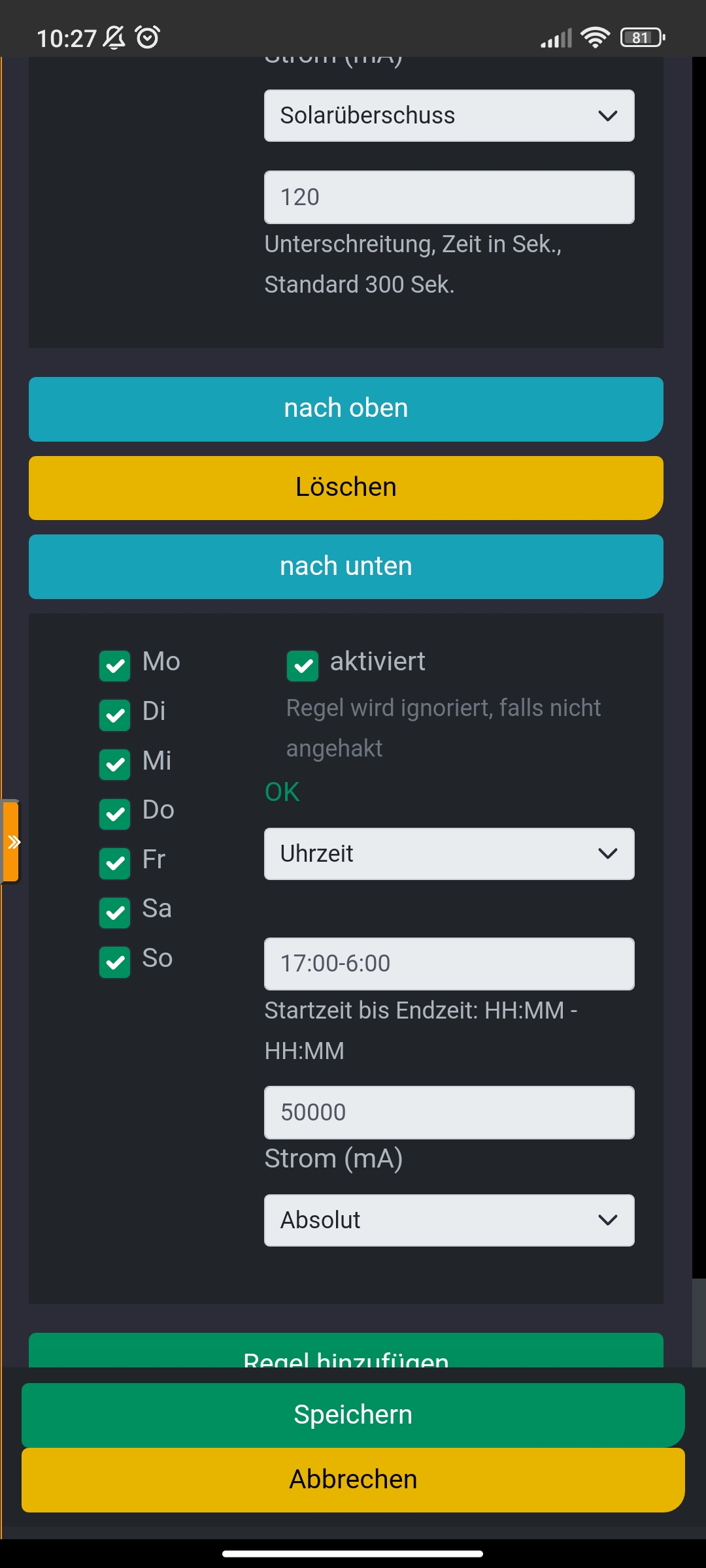Viewport: 706px width, 1568px height.
Task: Delete the rule with Löschen
Action: tap(346, 488)
